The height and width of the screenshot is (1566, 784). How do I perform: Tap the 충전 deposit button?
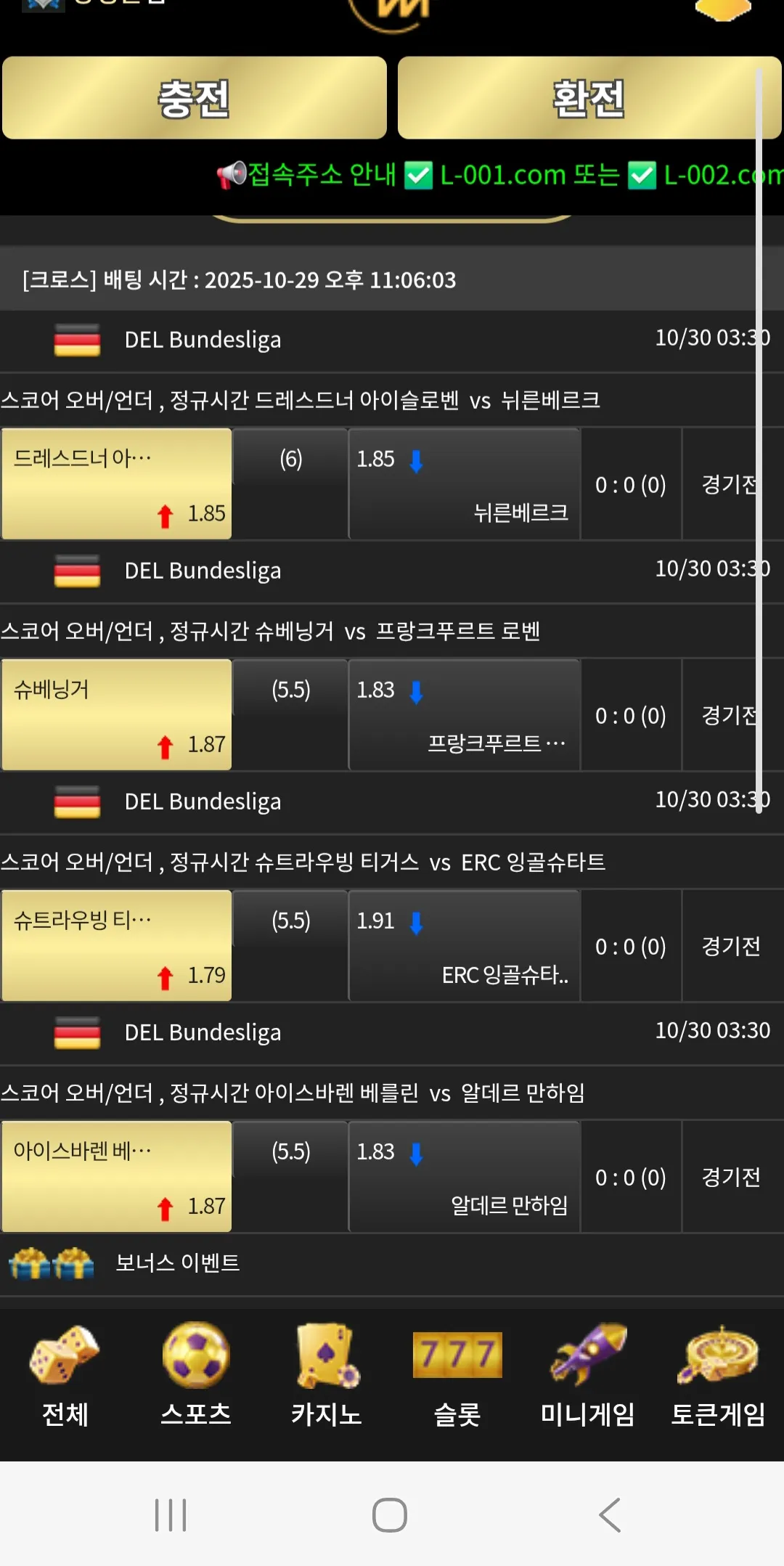click(195, 98)
